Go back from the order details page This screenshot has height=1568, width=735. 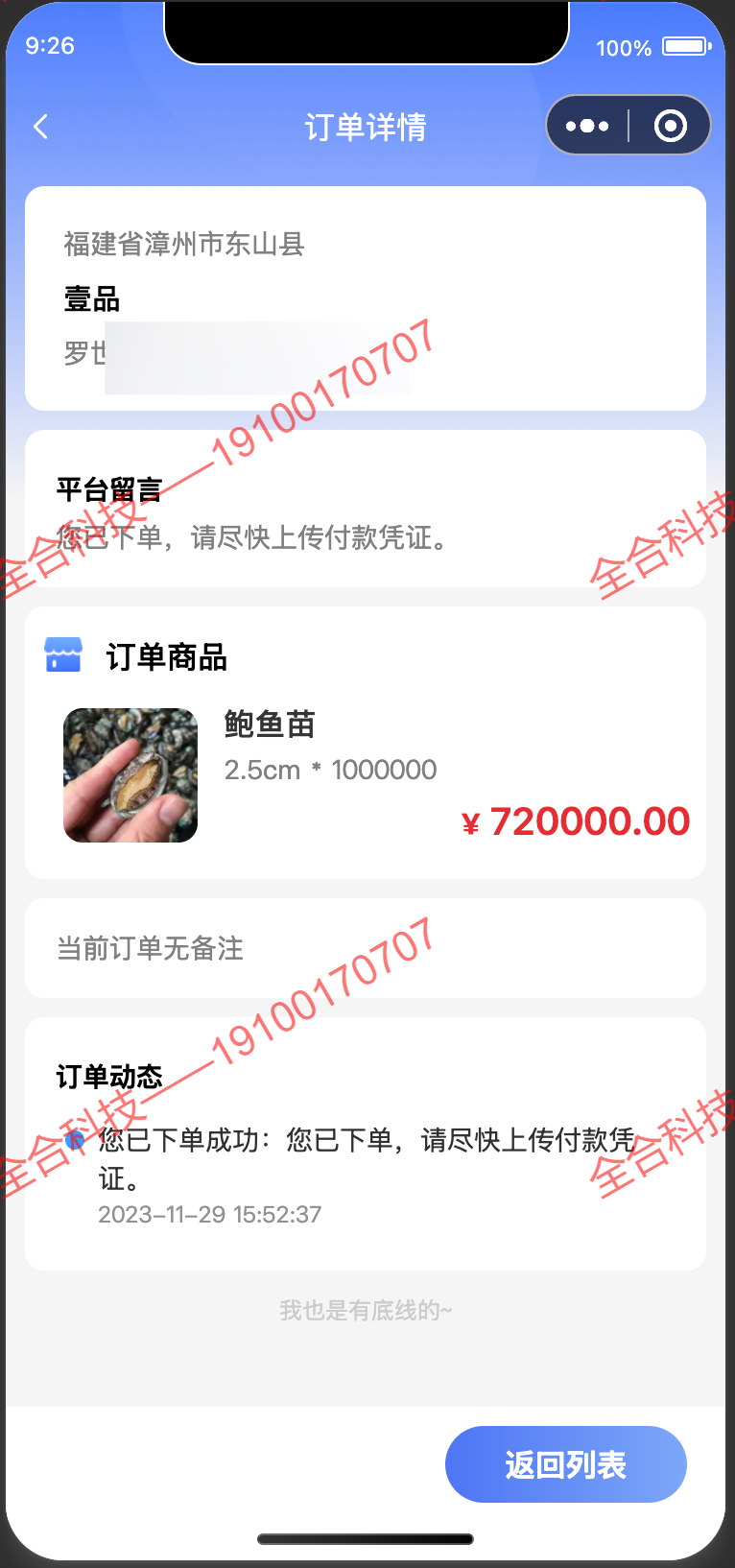point(40,127)
